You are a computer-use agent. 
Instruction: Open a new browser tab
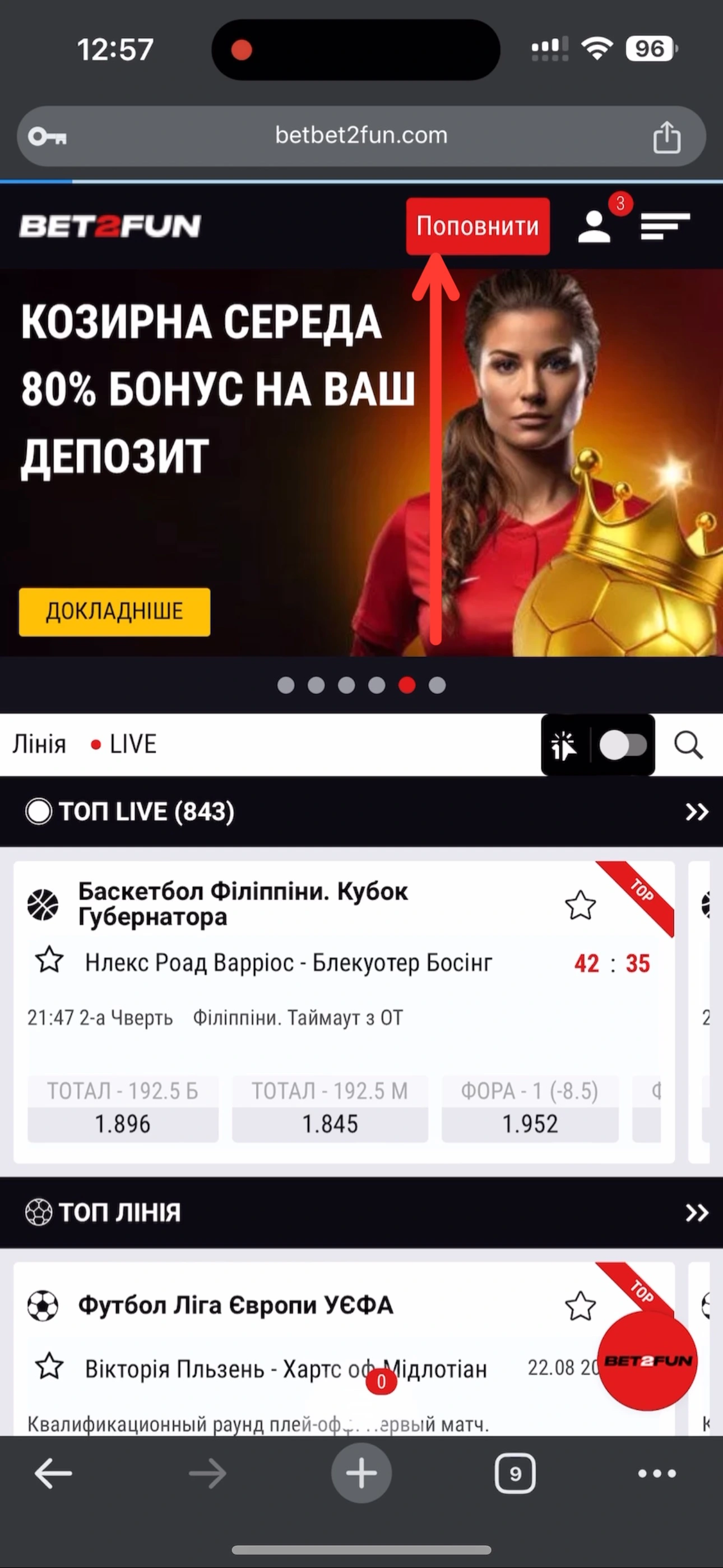(x=361, y=1473)
